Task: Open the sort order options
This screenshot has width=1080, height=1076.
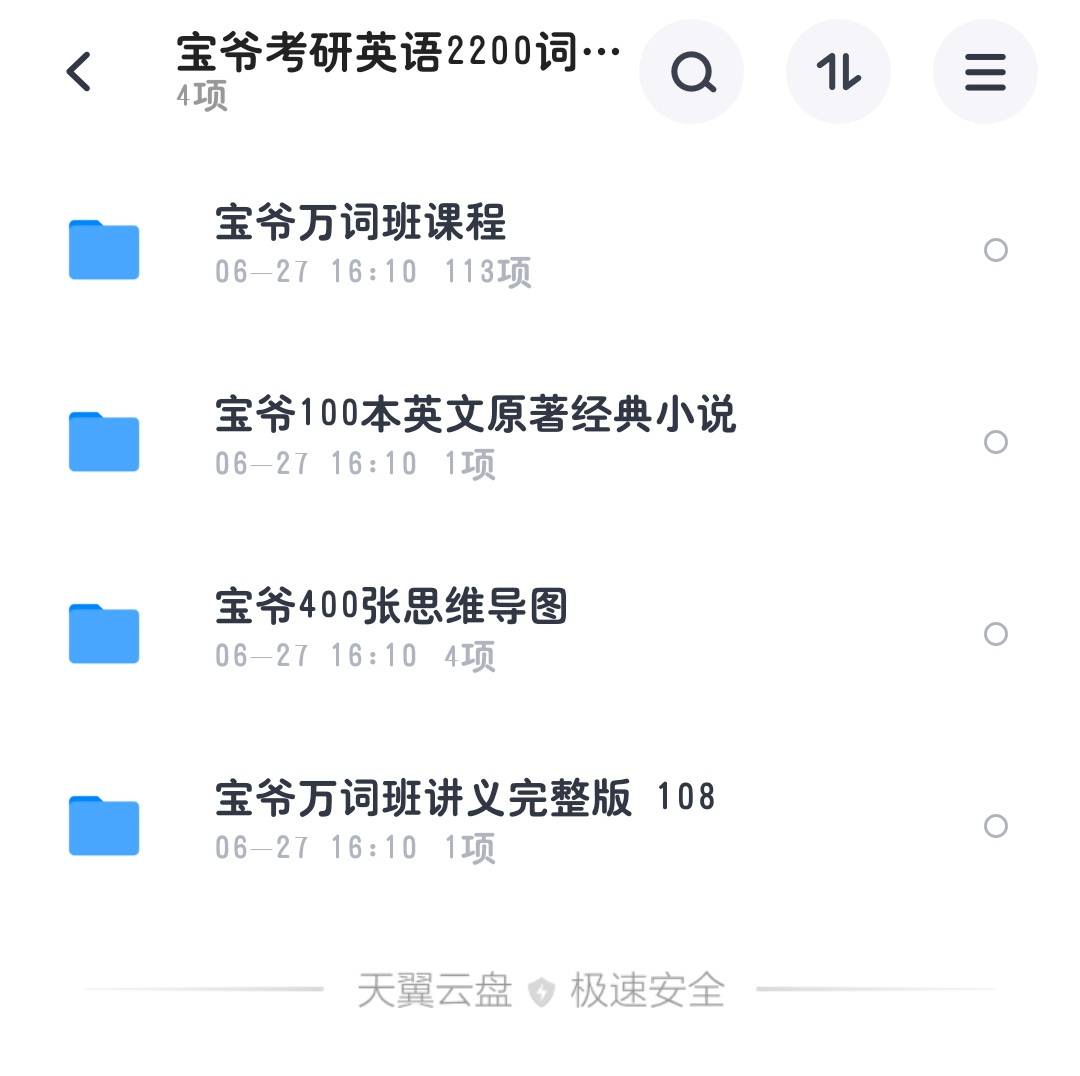Action: [838, 72]
